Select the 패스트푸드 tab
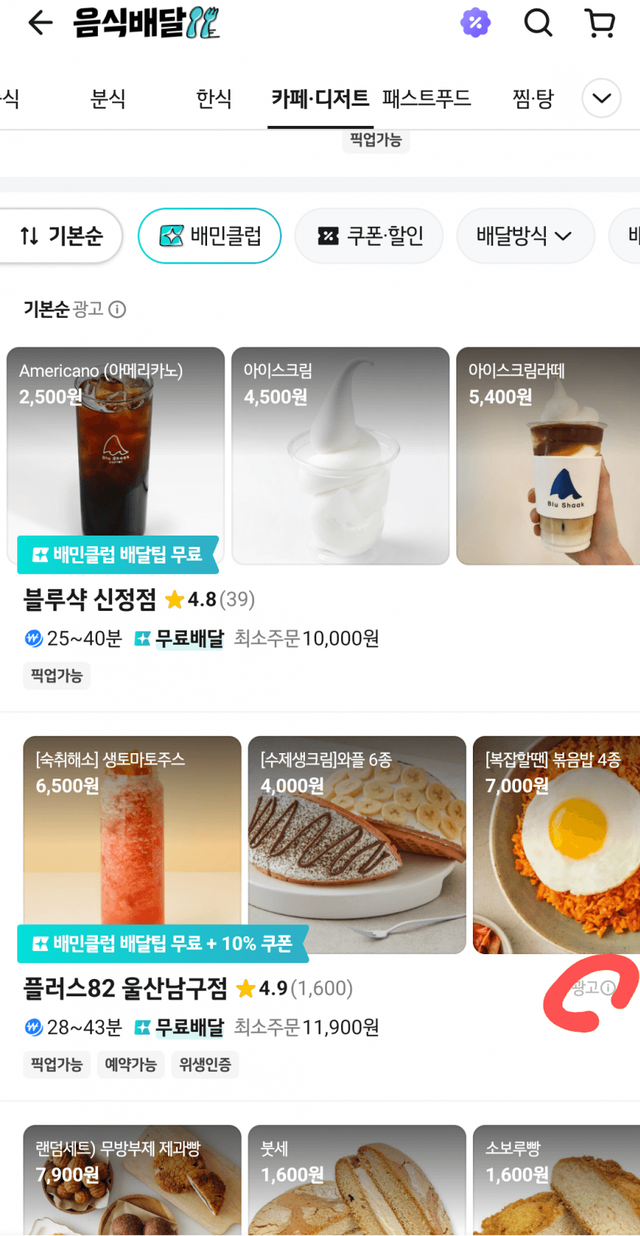 (x=427, y=99)
